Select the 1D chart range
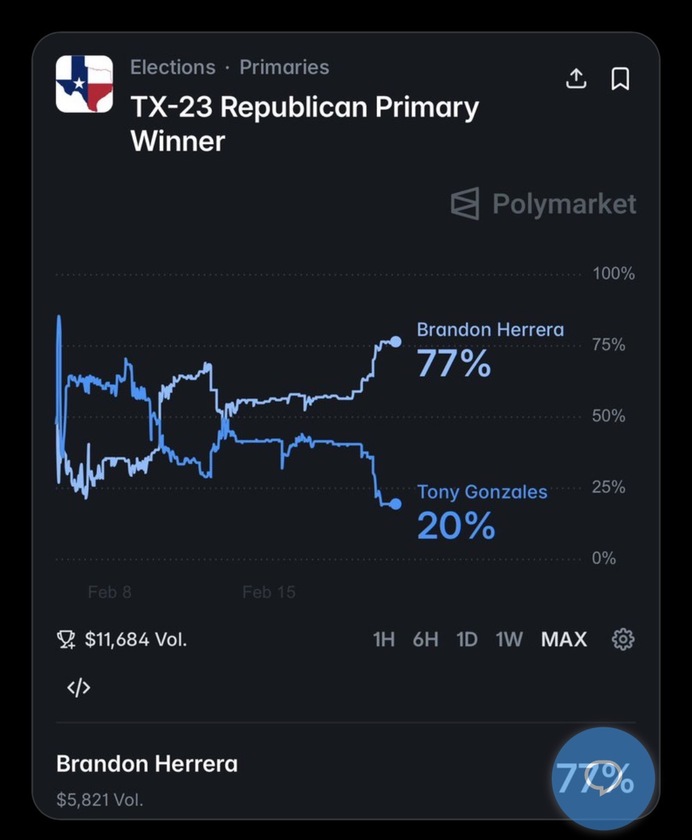Screen dimensions: 692x840 [467, 639]
